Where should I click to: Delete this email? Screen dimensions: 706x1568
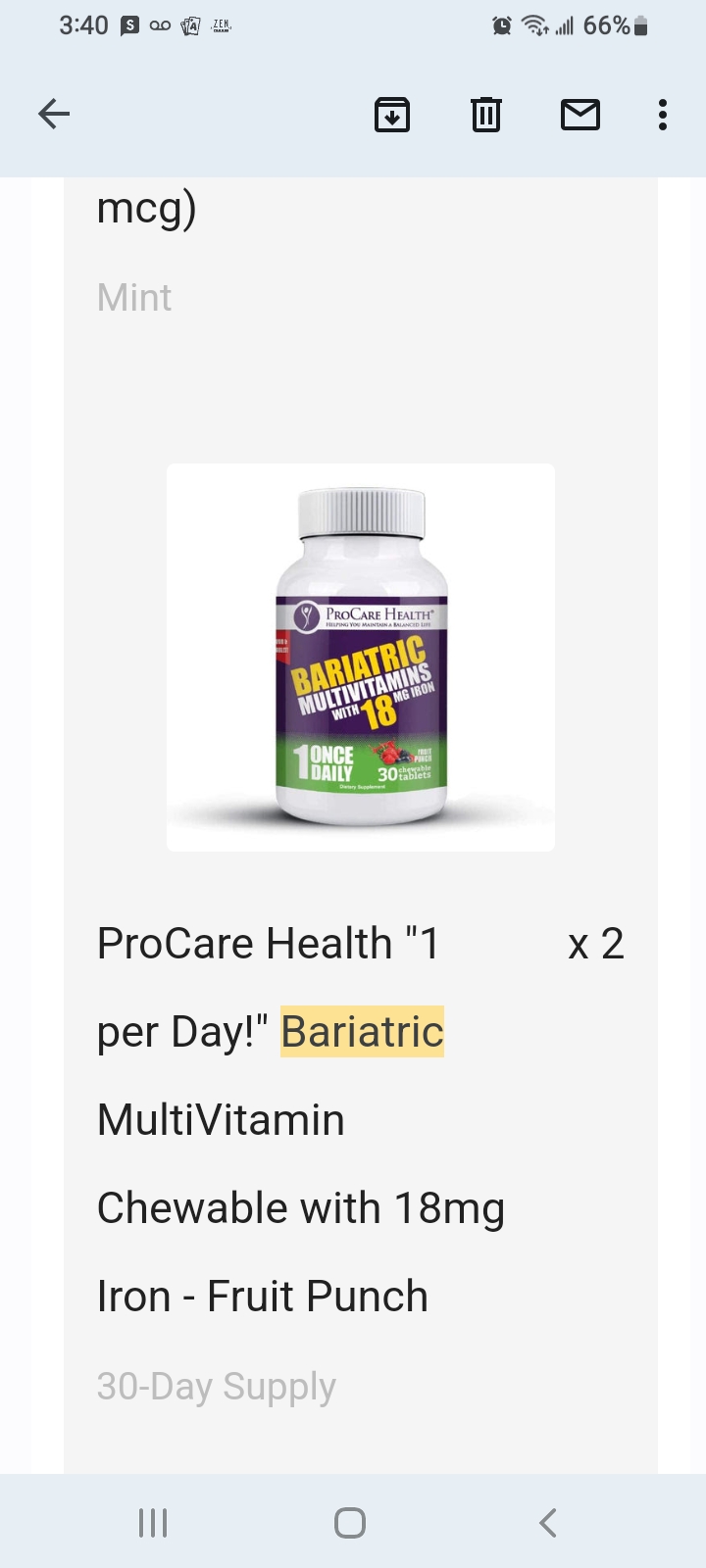point(486,115)
